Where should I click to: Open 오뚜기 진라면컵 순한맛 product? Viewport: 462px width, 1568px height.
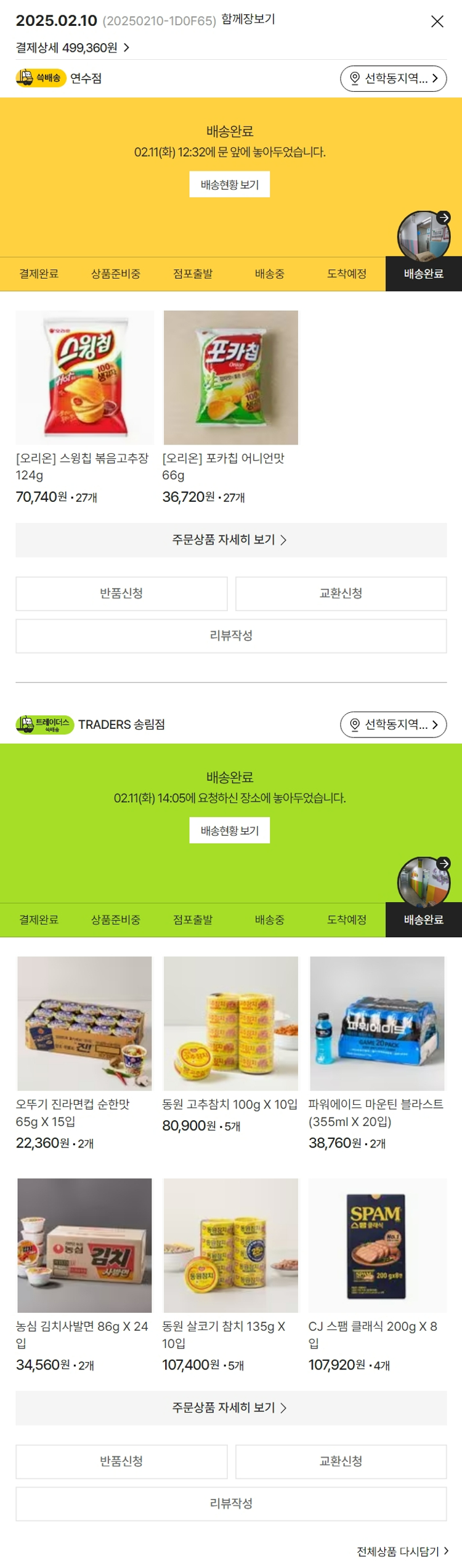point(84,1023)
